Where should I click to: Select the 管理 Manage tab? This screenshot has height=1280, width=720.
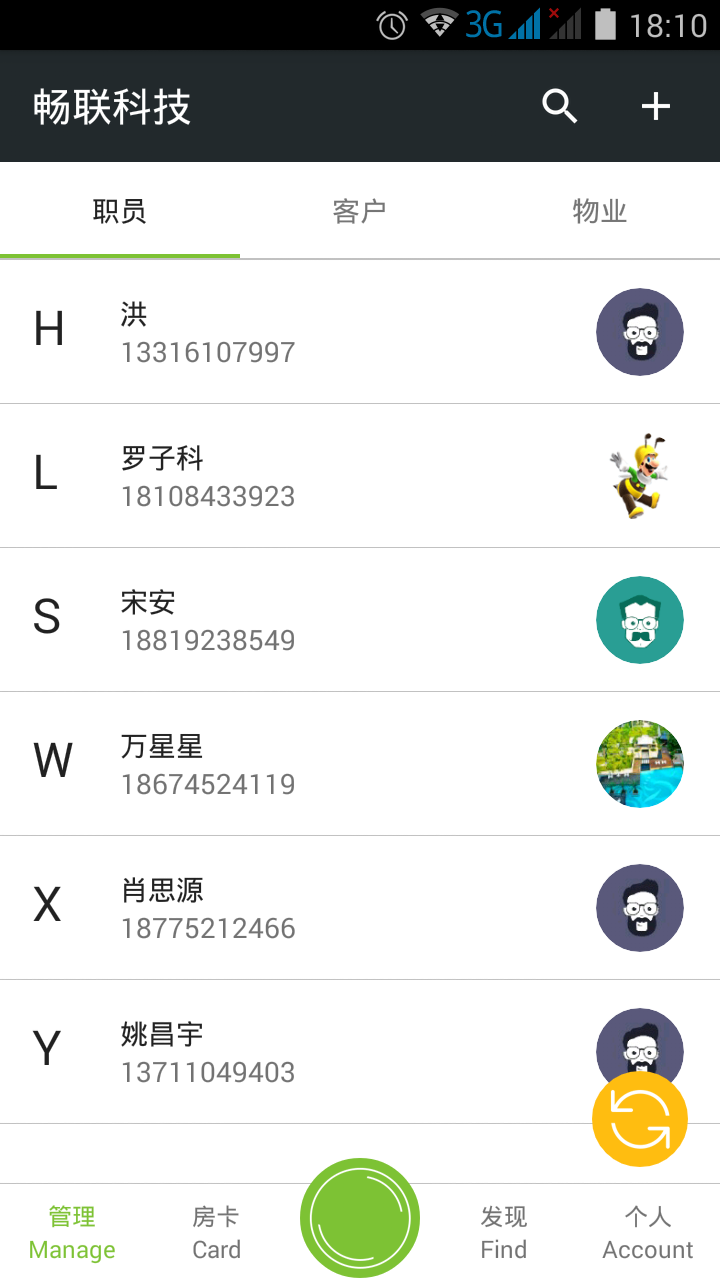[72, 1232]
